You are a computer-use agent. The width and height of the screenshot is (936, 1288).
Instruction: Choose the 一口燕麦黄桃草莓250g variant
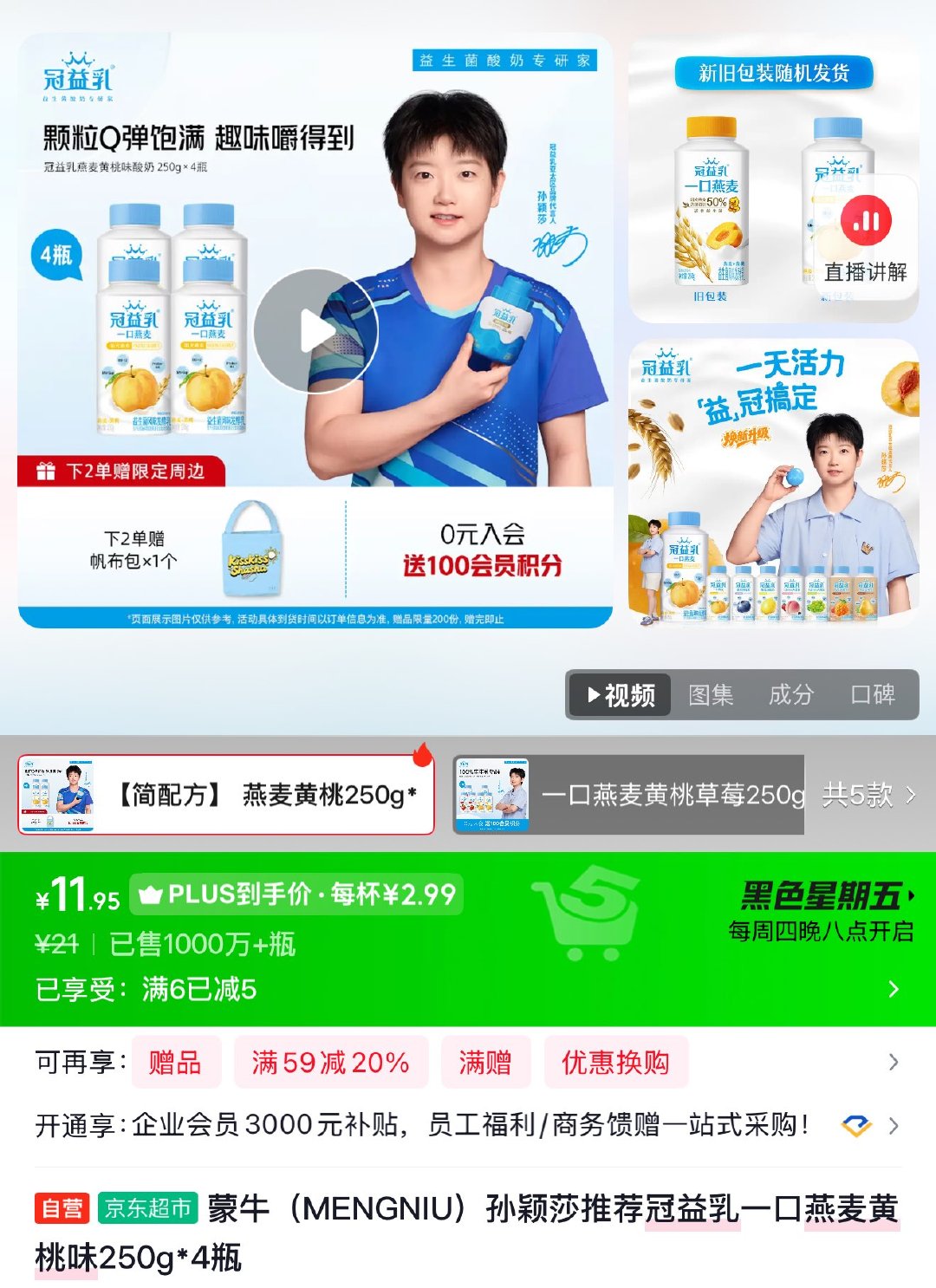(629, 795)
